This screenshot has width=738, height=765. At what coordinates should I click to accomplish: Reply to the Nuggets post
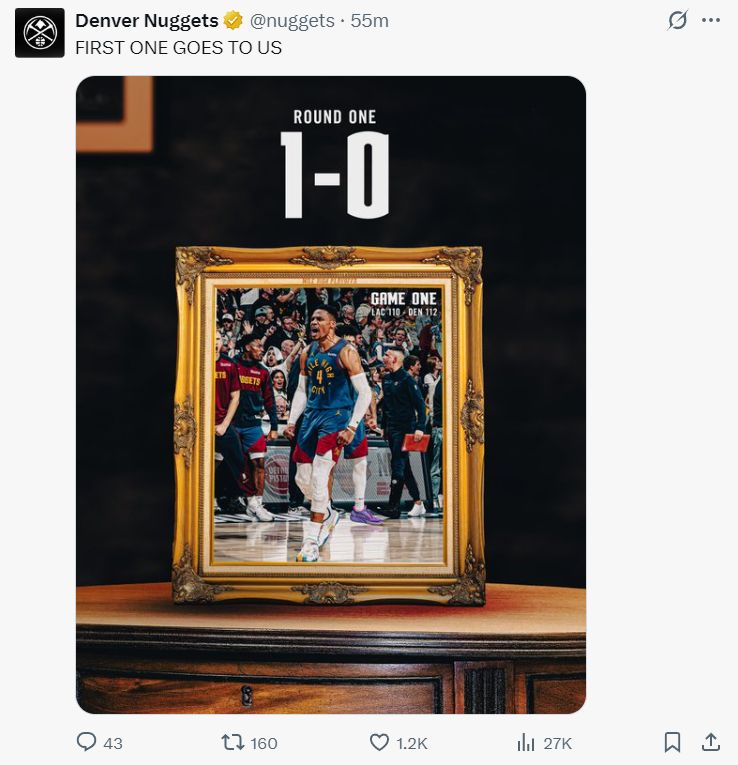tap(87, 742)
